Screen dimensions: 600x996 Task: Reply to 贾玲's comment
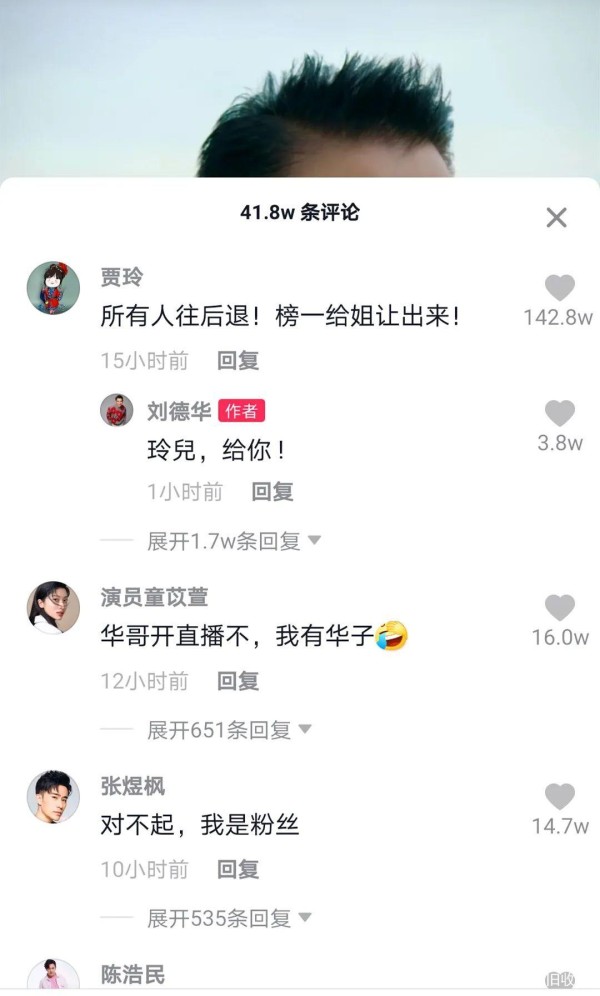click(x=238, y=360)
